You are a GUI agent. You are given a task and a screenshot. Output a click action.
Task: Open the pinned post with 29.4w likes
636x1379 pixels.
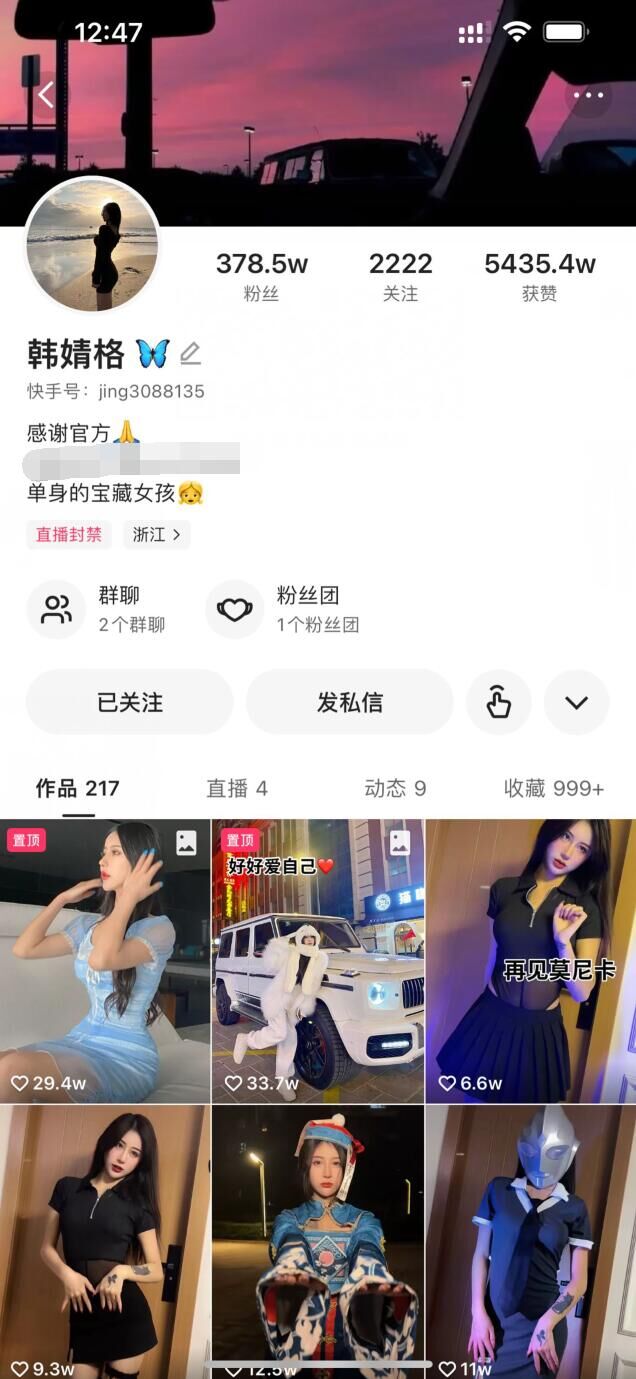click(105, 960)
